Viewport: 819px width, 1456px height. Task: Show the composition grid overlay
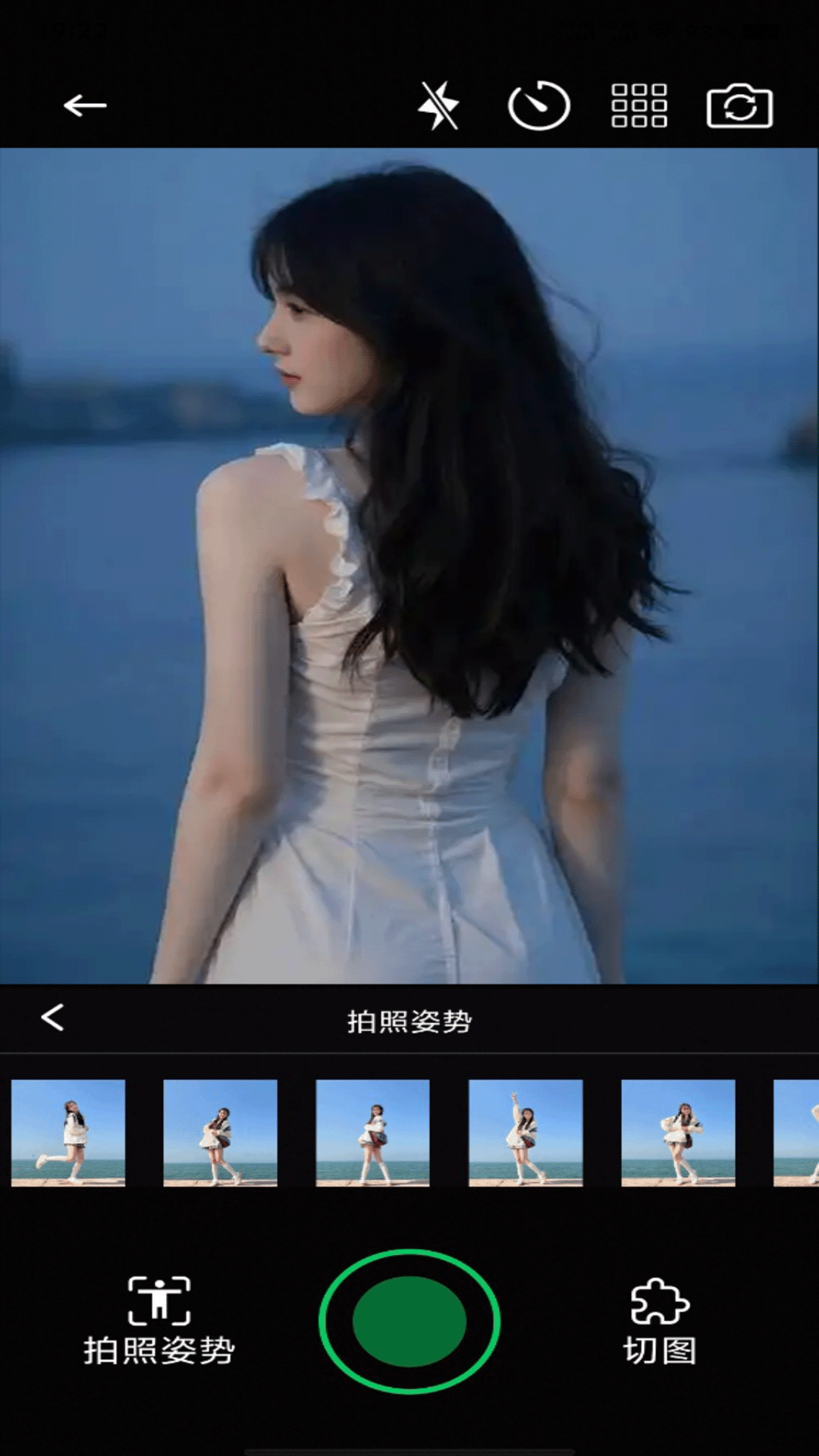point(638,106)
